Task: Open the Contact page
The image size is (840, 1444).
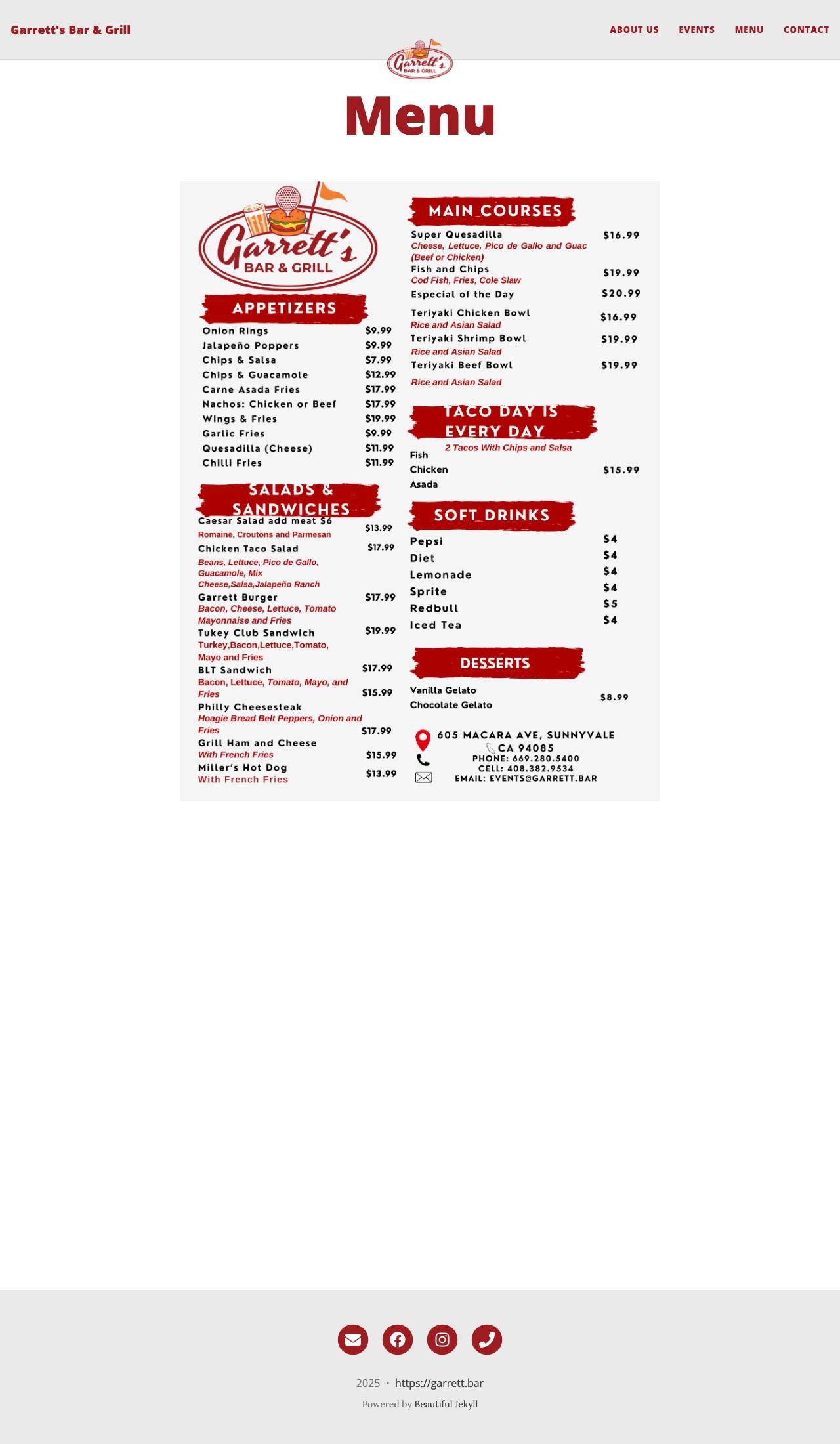Action: pos(806,30)
